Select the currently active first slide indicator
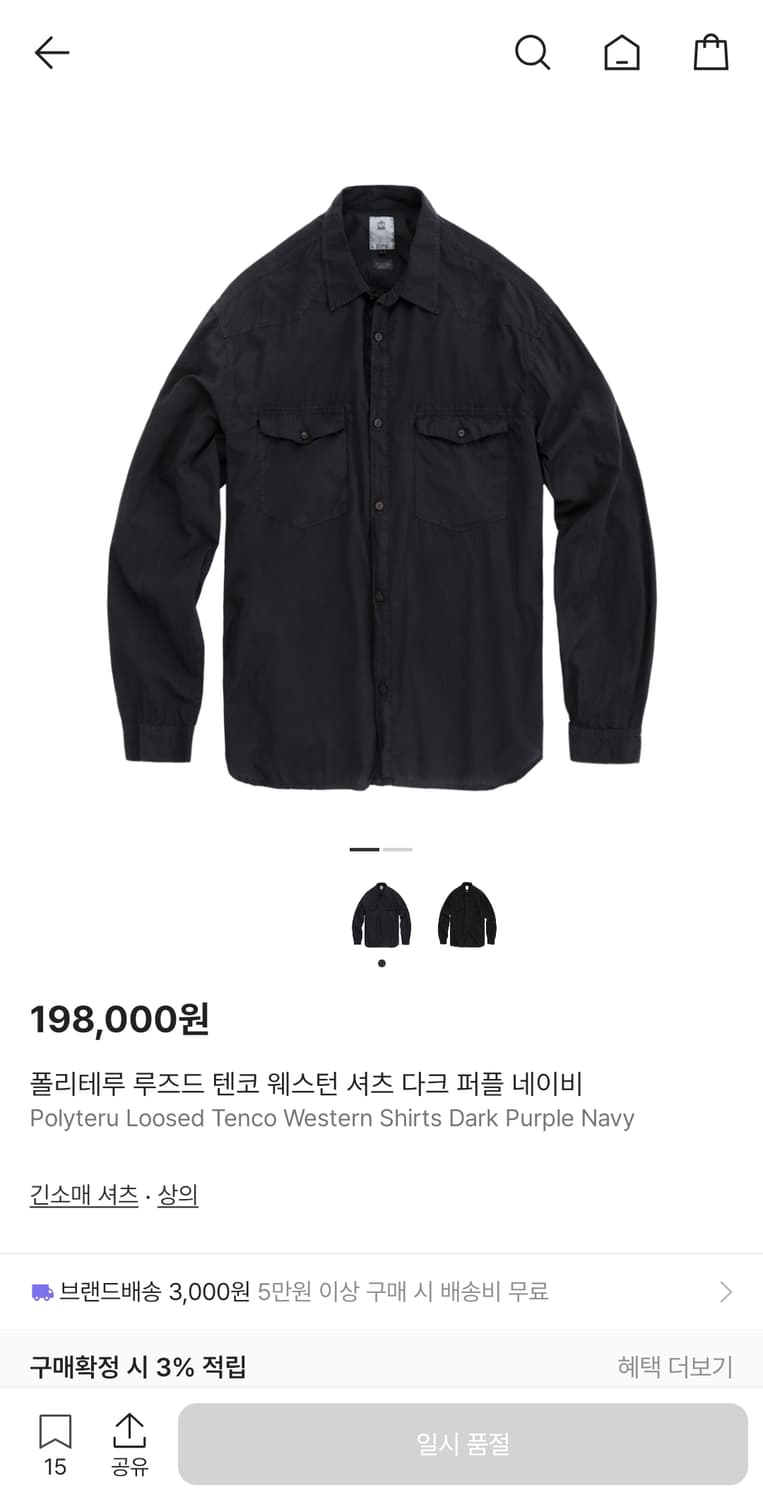The height and width of the screenshot is (1500, 763). pyautogui.click(x=362, y=848)
